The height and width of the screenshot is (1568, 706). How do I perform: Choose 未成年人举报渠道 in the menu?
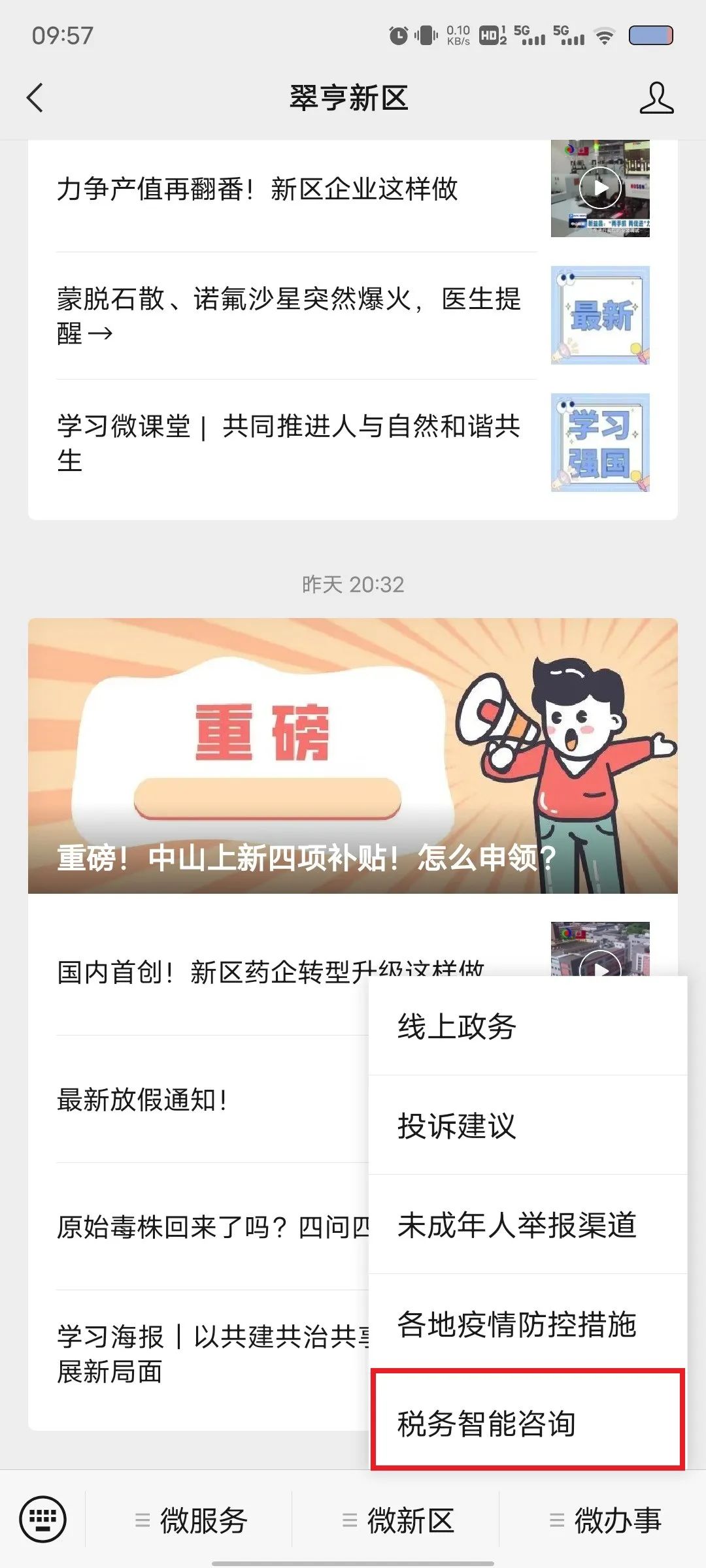527,1225
